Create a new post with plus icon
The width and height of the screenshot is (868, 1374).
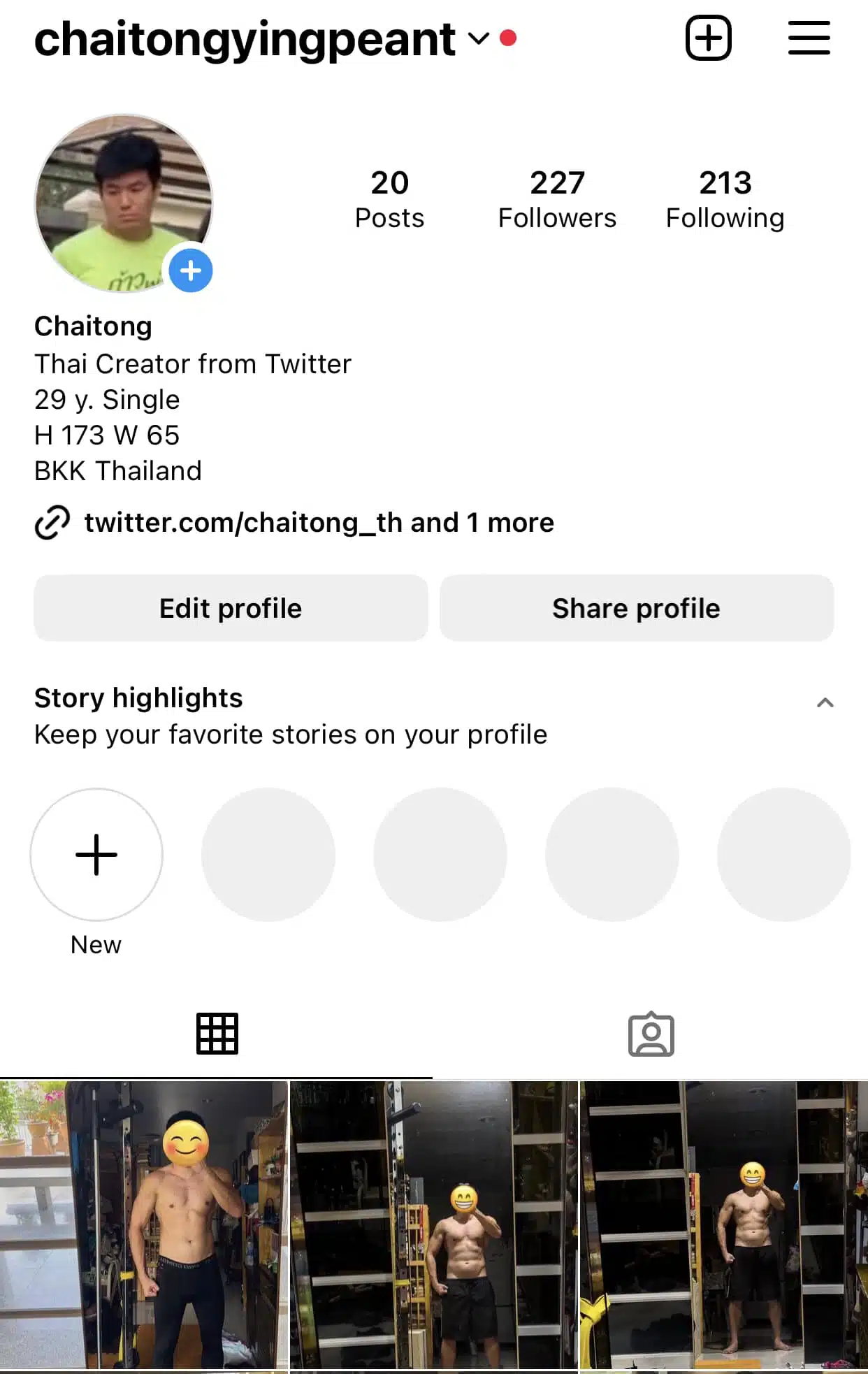coord(708,38)
